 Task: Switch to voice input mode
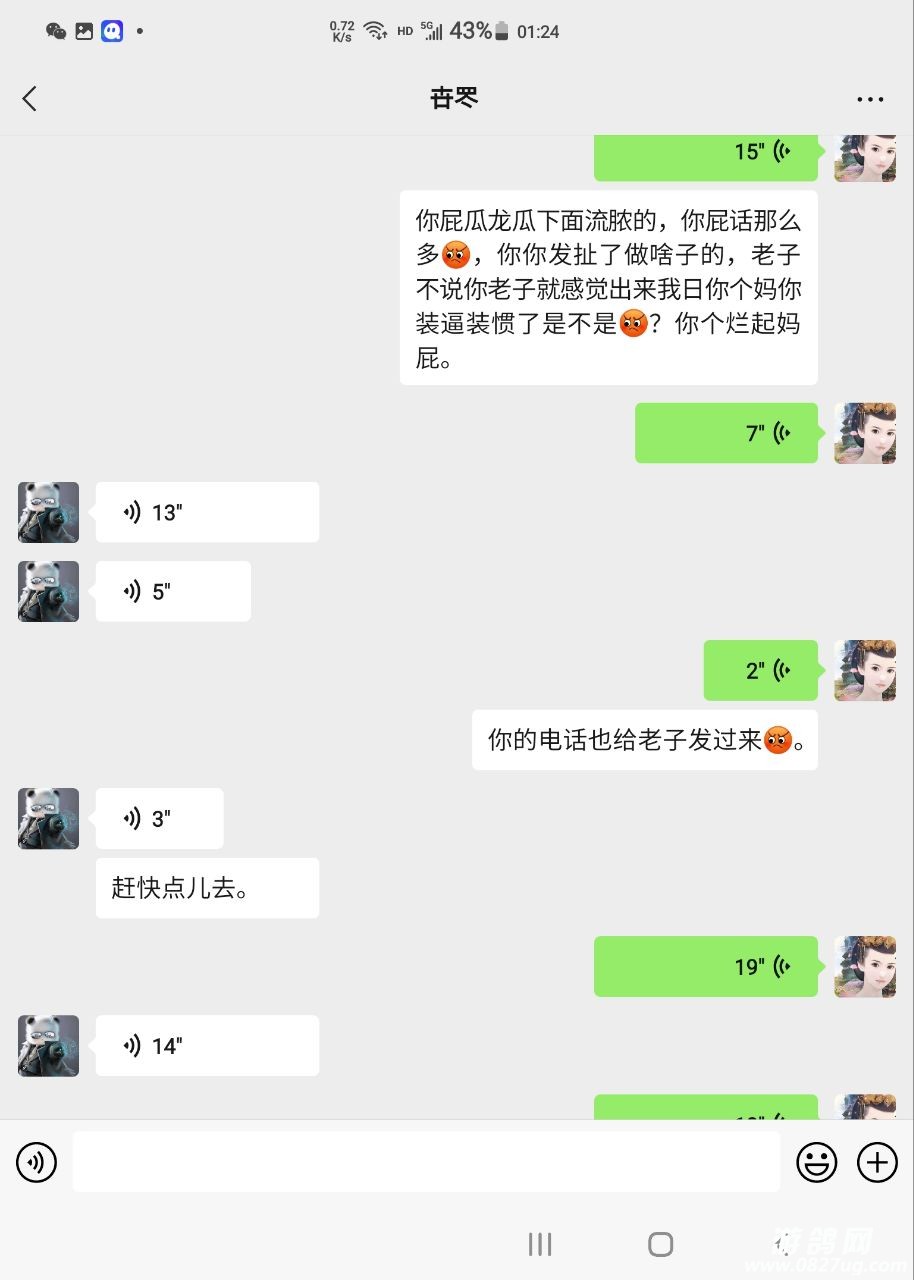click(x=37, y=1162)
